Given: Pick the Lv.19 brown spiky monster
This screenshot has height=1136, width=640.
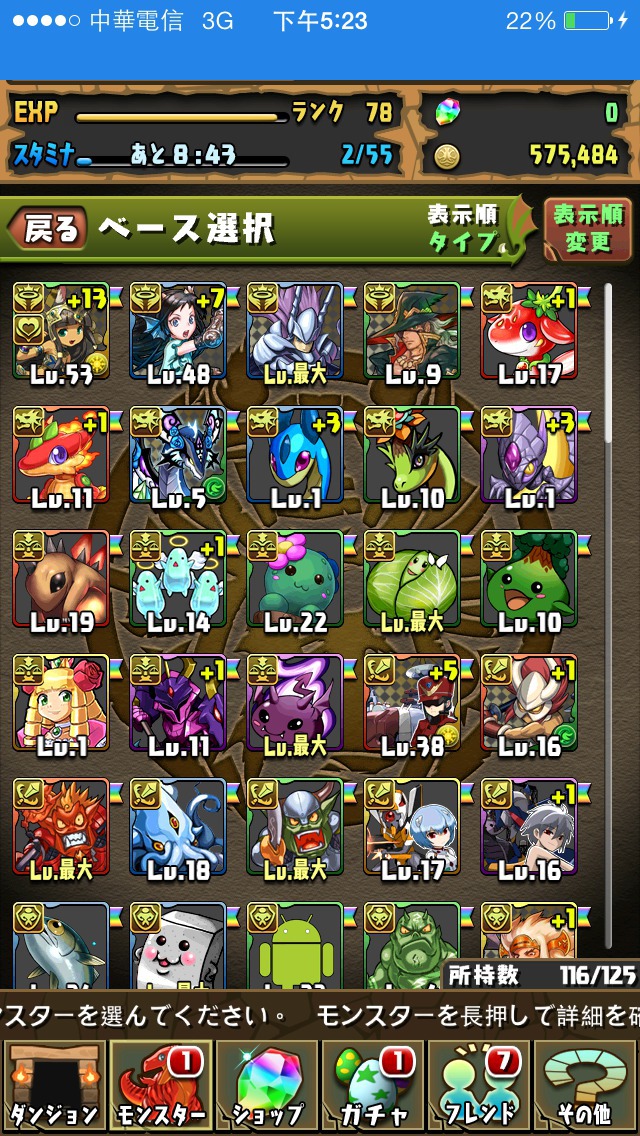Looking at the screenshot, I should (x=61, y=580).
